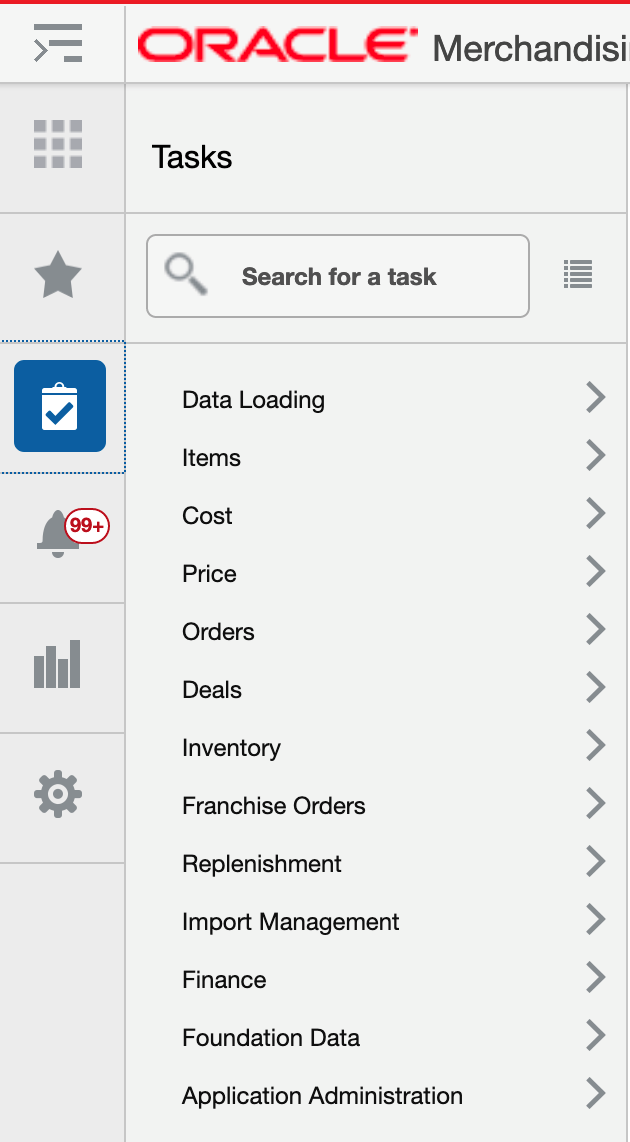Open Replenishment tasks

261,864
